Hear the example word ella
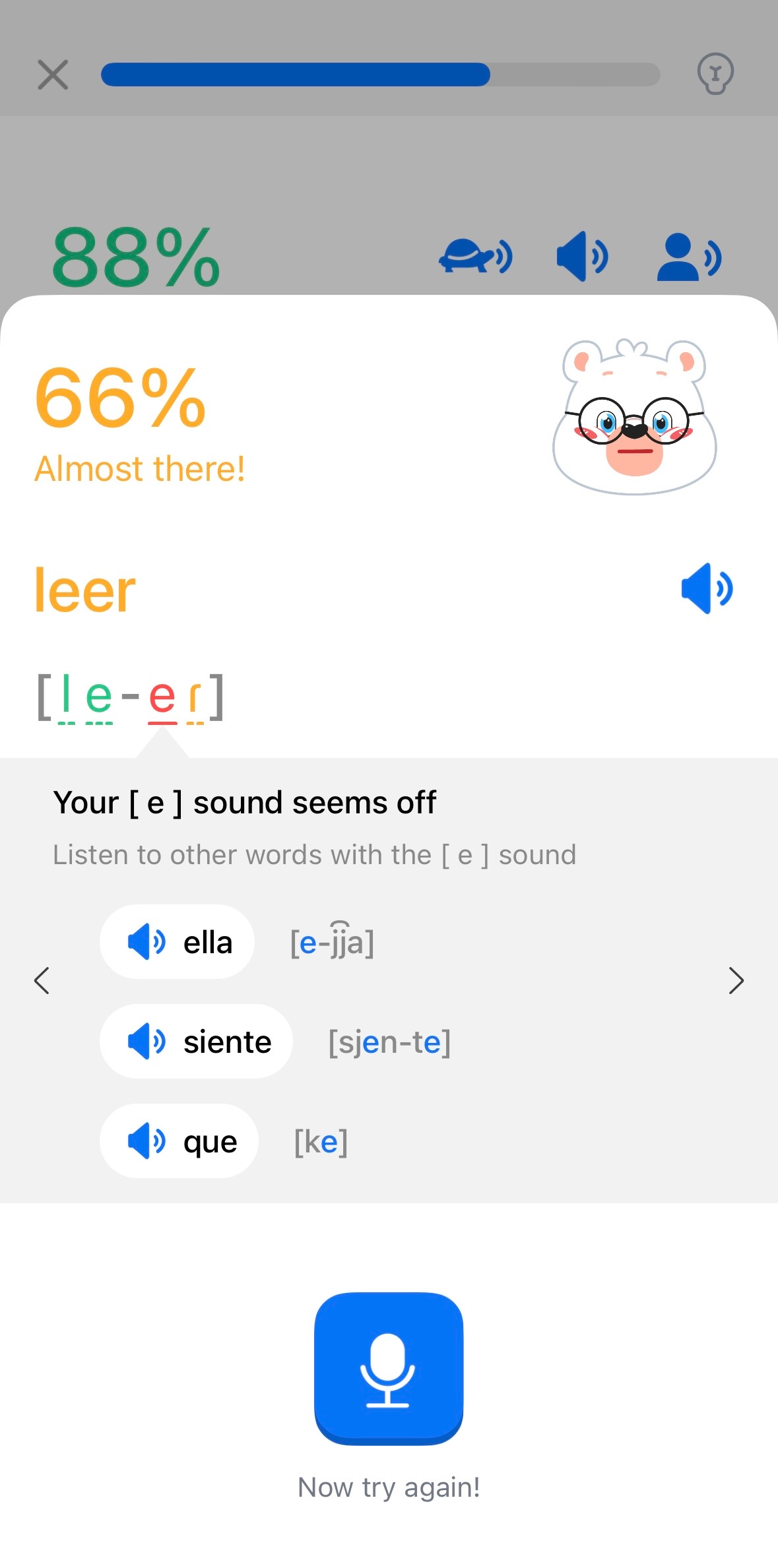The width and height of the screenshot is (778, 1568). click(x=177, y=942)
